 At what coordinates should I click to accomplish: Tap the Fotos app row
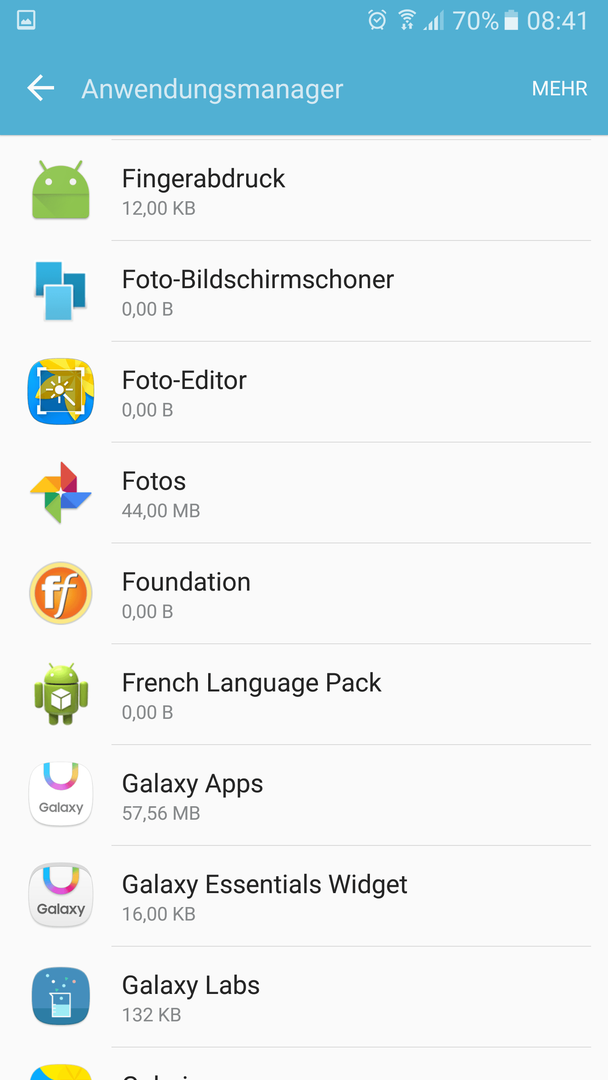click(304, 492)
